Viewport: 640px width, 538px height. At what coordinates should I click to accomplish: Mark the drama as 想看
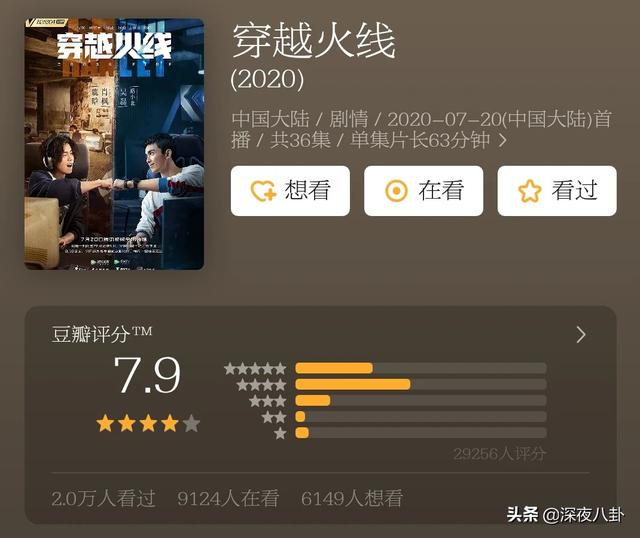[290, 191]
